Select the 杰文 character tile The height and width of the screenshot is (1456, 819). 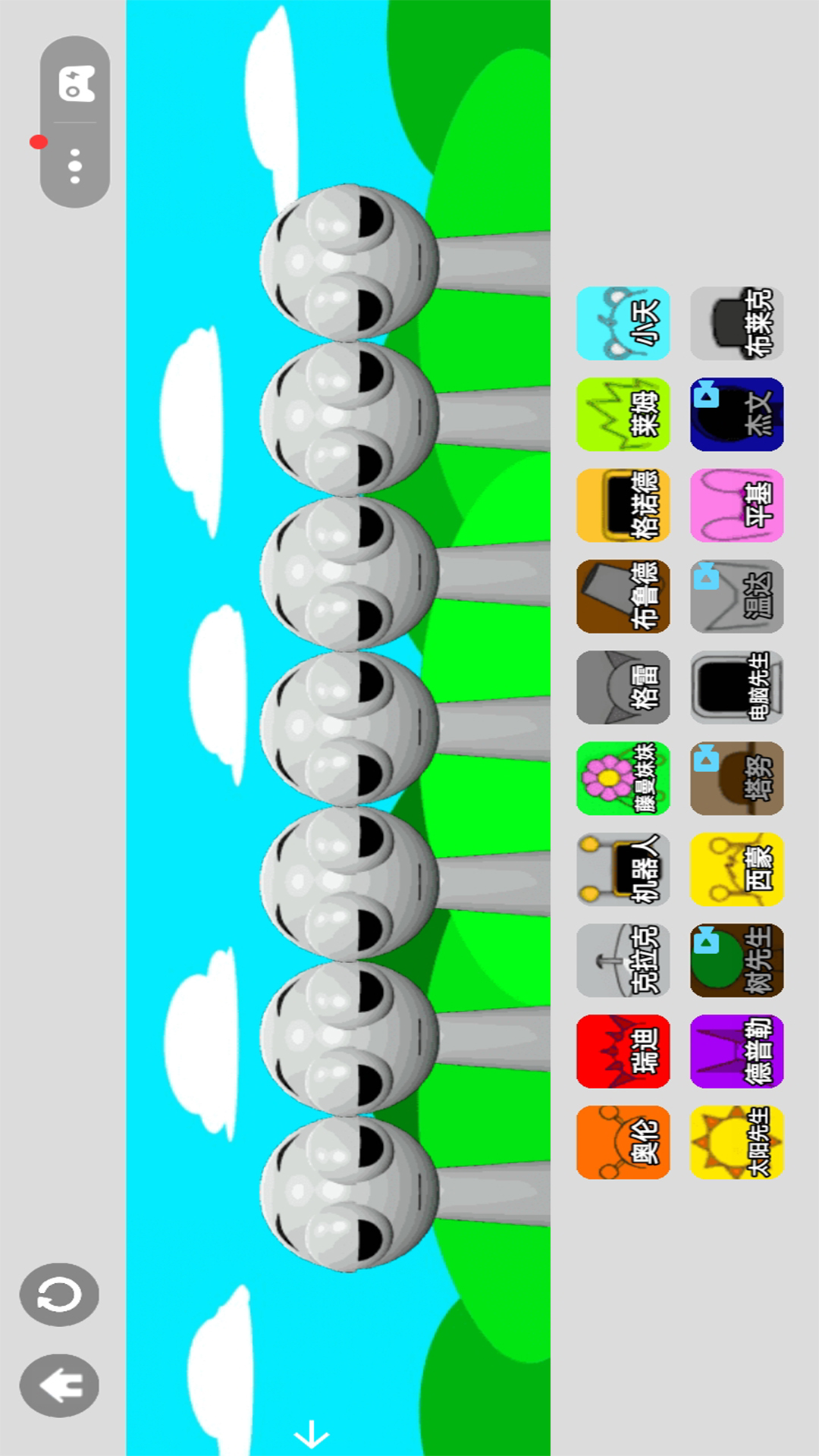[x=736, y=414]
